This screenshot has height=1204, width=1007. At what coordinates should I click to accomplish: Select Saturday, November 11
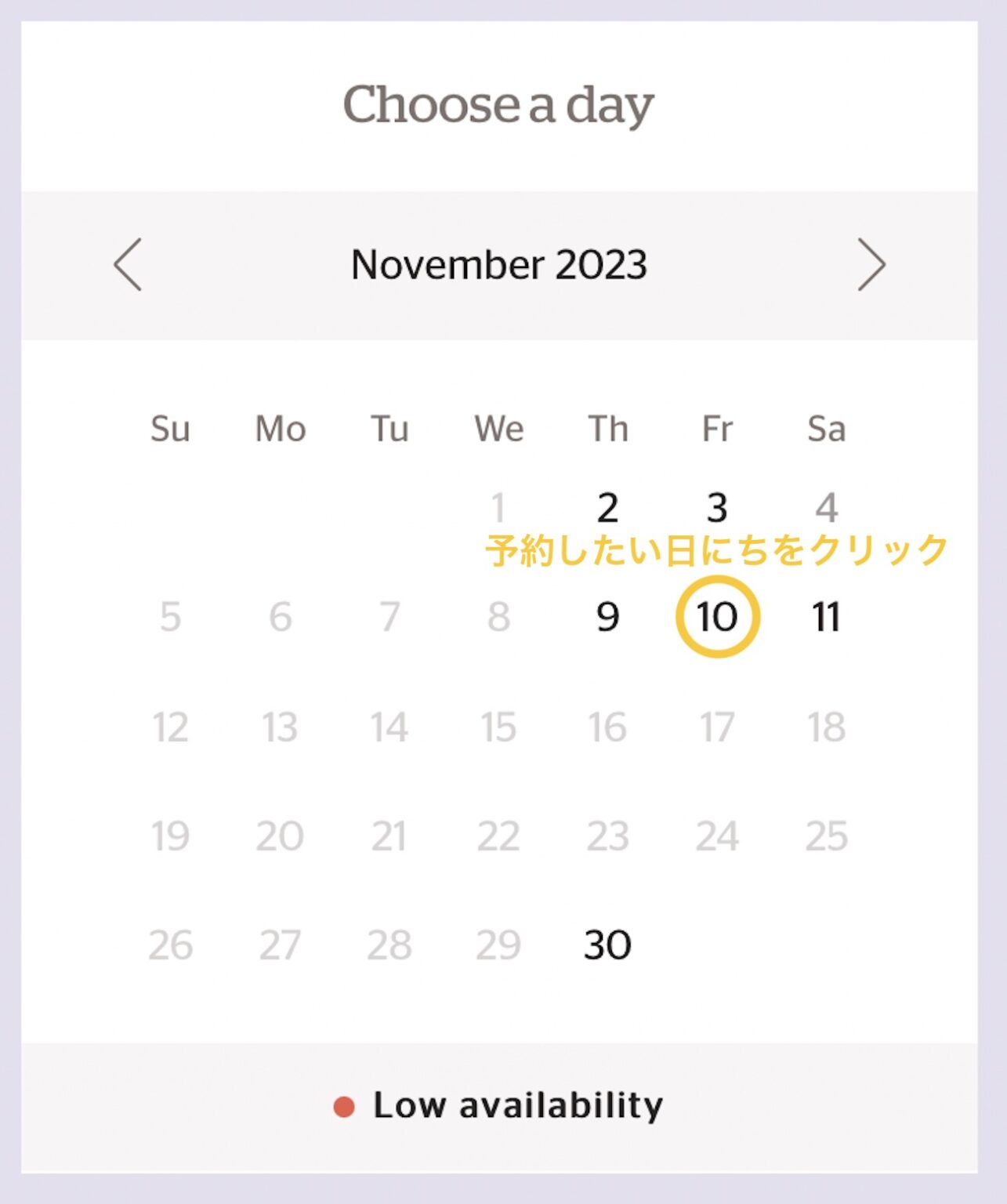tap(826, 617)
